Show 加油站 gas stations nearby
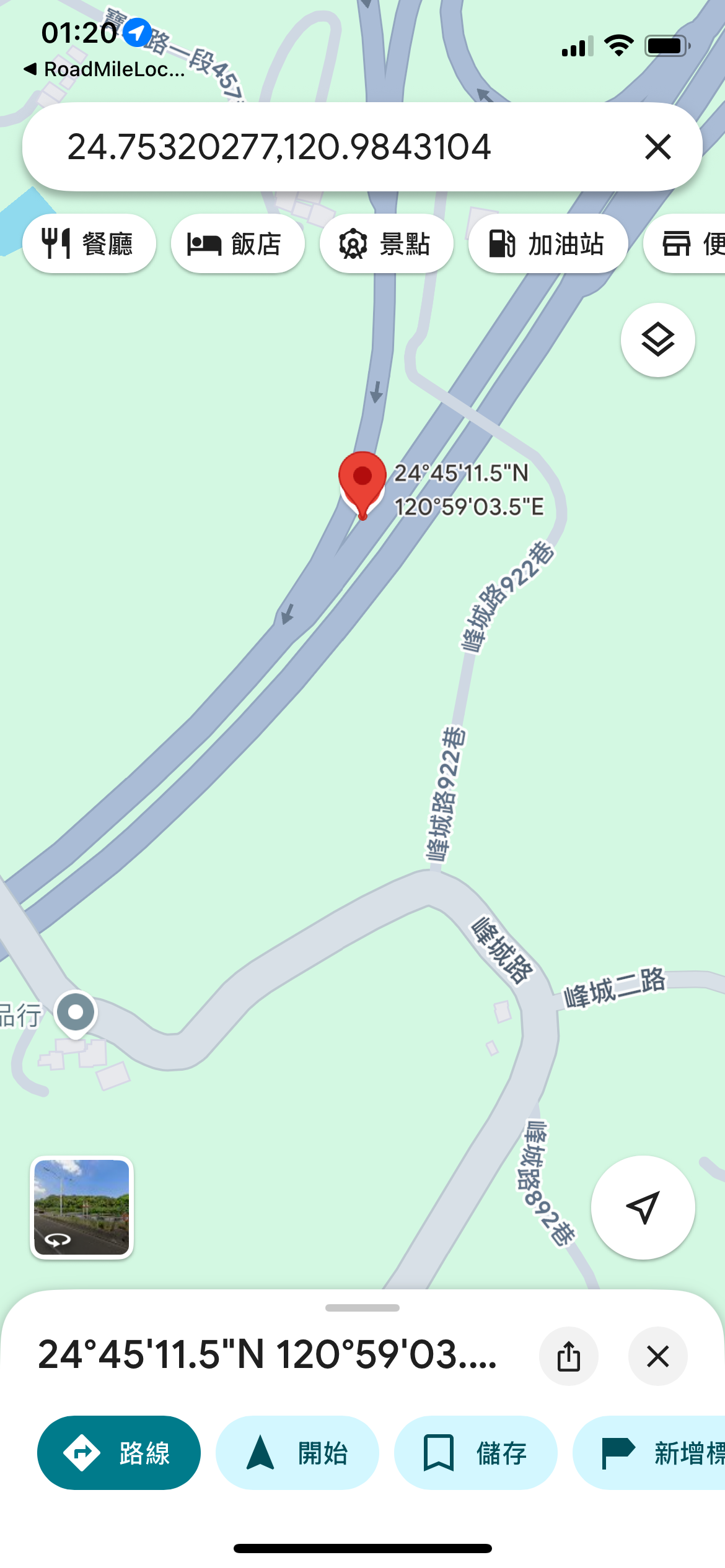The width and height of the screenshot is (725, 1568). click(x=548, y=243)
